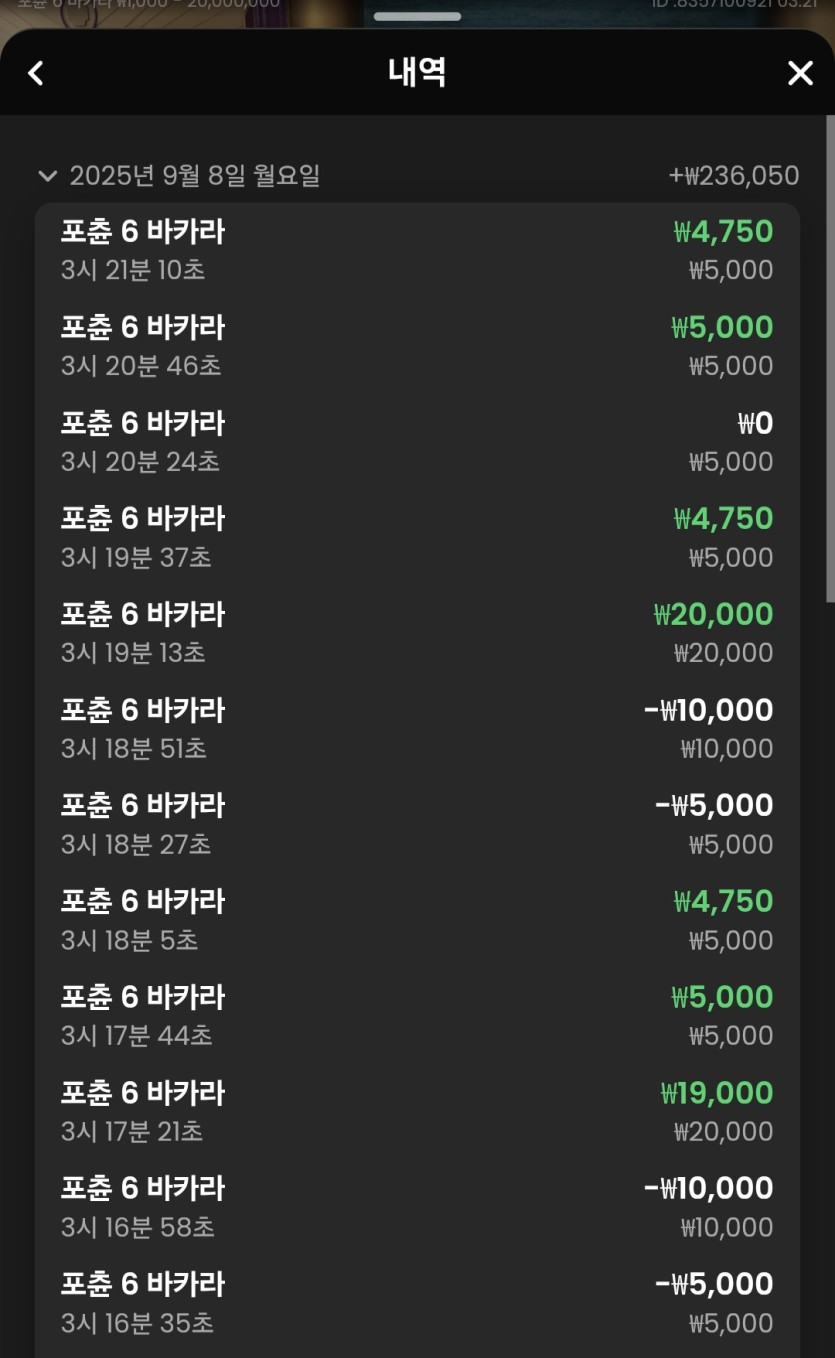Go back using the top-left arrow
835x1358 pixels.
[36, 73]
